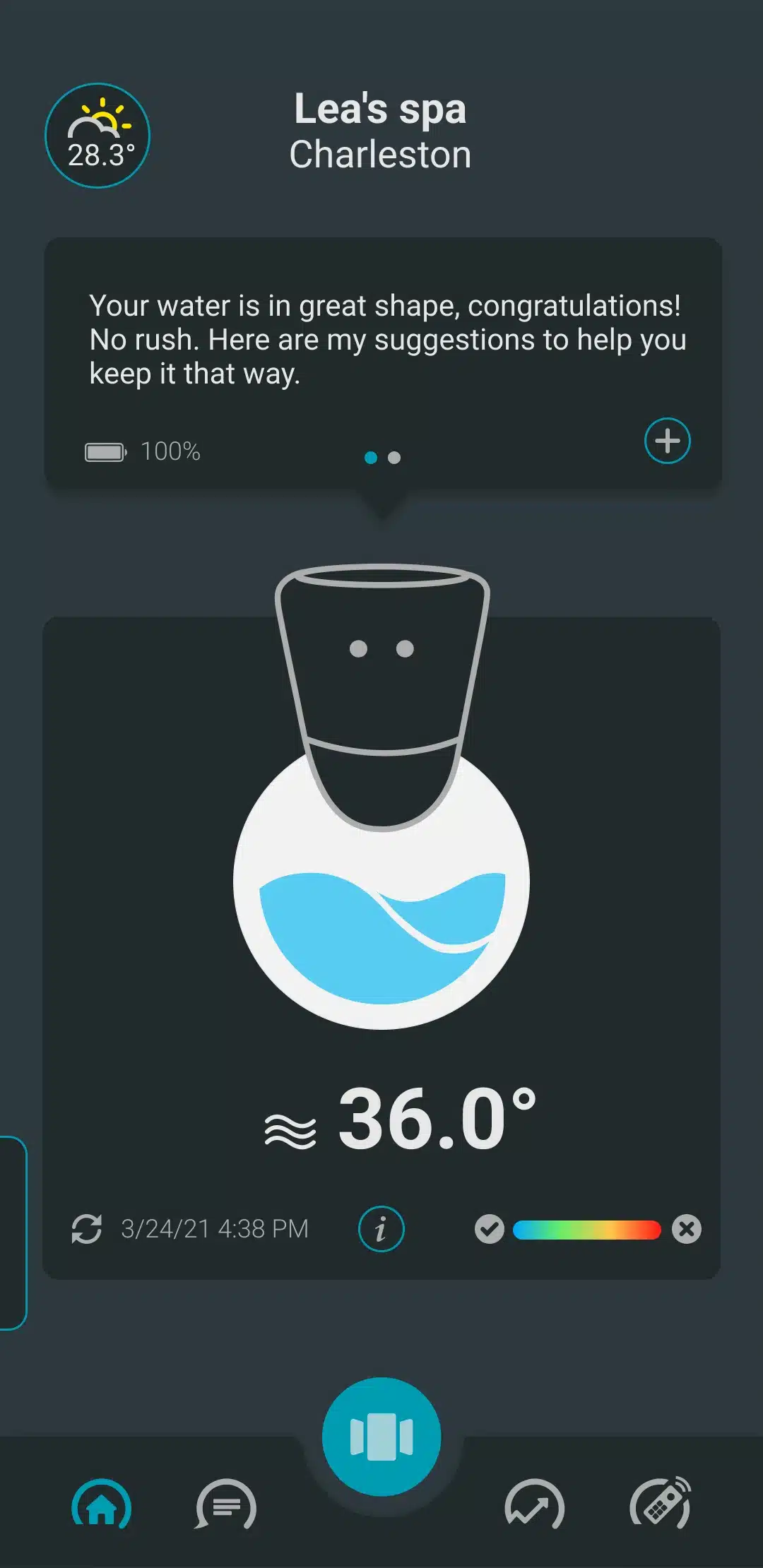763x1568 pixels.
Task: Refresh the water measurement data
Action: (86, 1228)
